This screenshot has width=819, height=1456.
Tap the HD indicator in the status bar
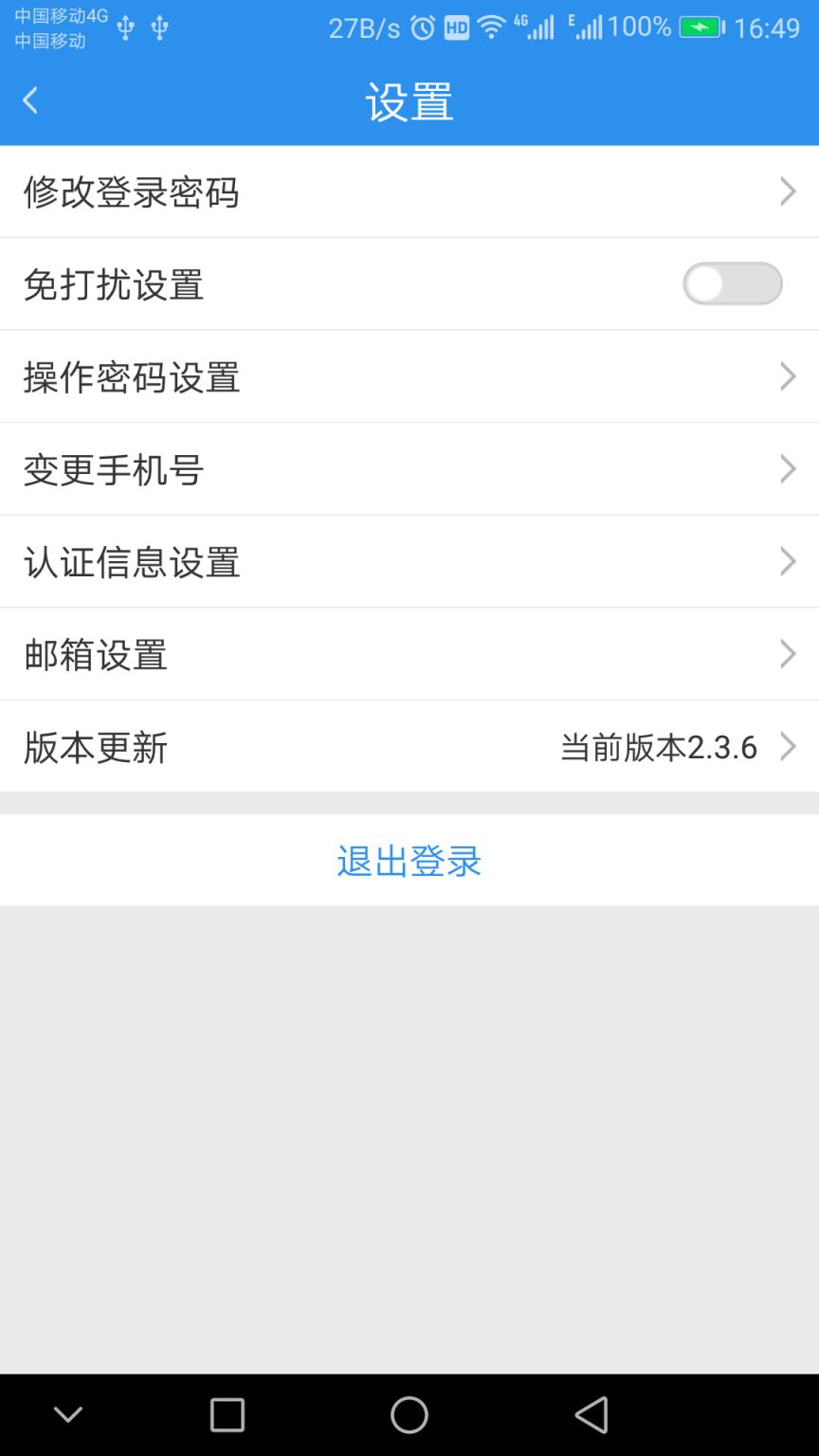tap(455, 27)
